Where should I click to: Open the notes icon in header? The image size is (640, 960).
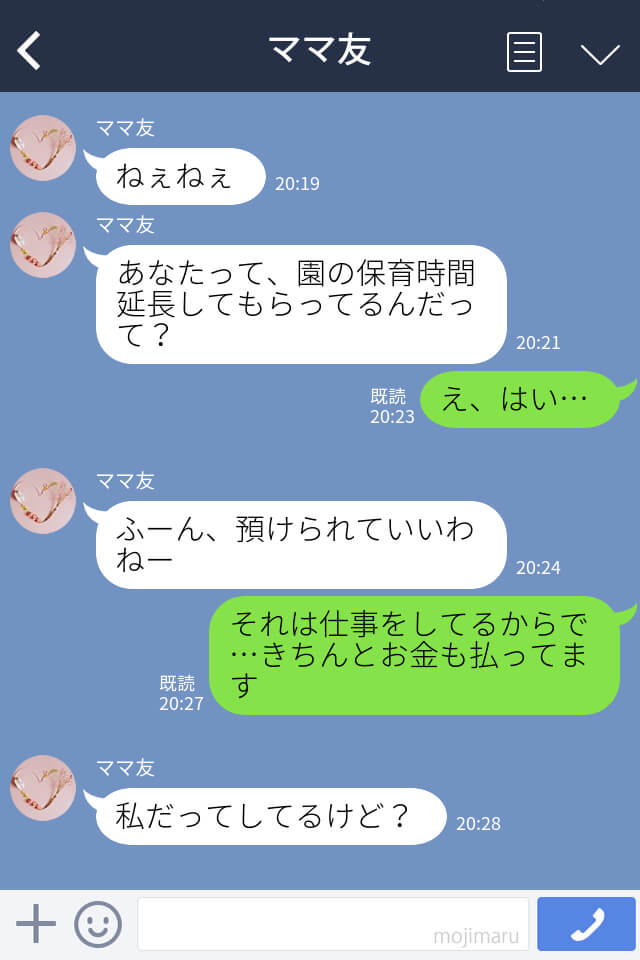[x=524, y=52]
